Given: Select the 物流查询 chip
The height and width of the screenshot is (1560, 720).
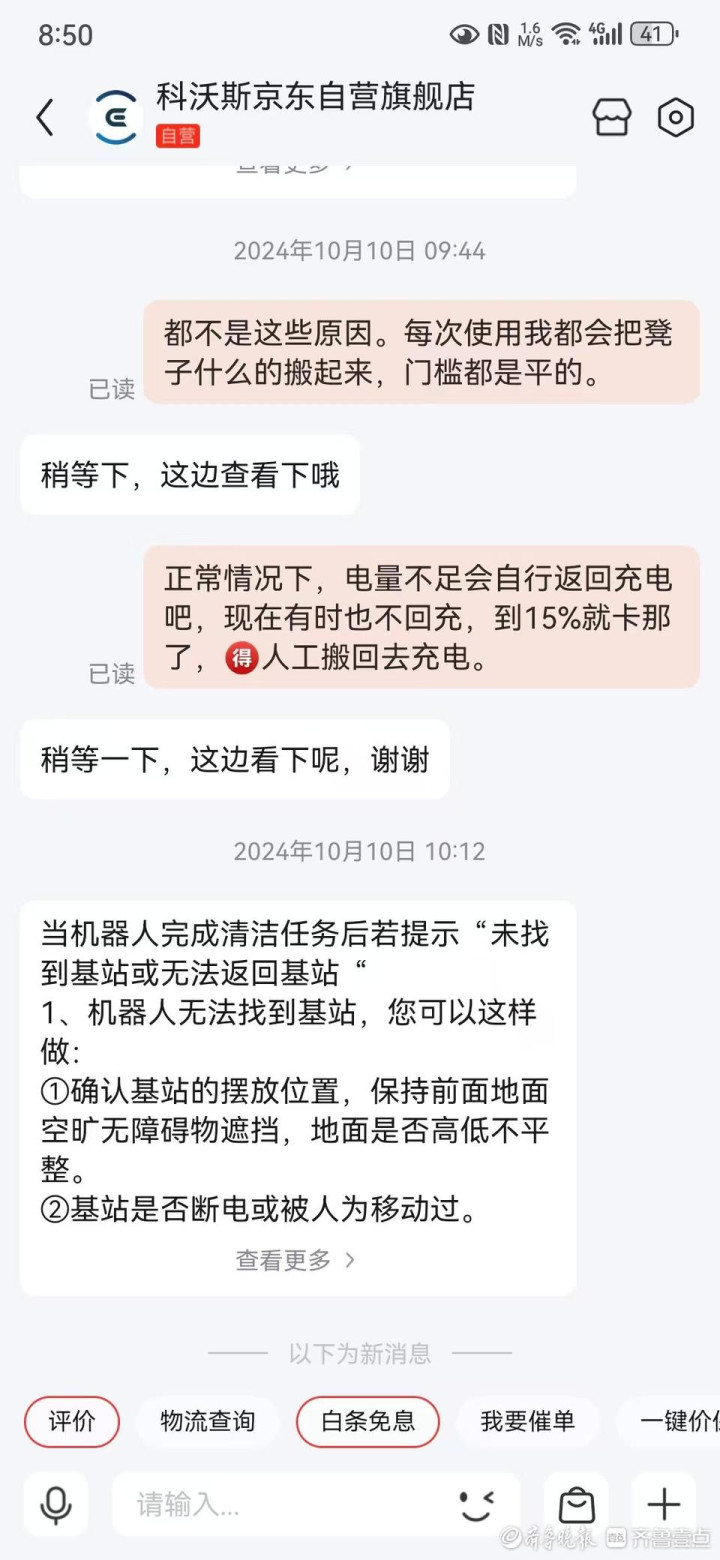Looking at the screenshot, I should point(208,1421).
